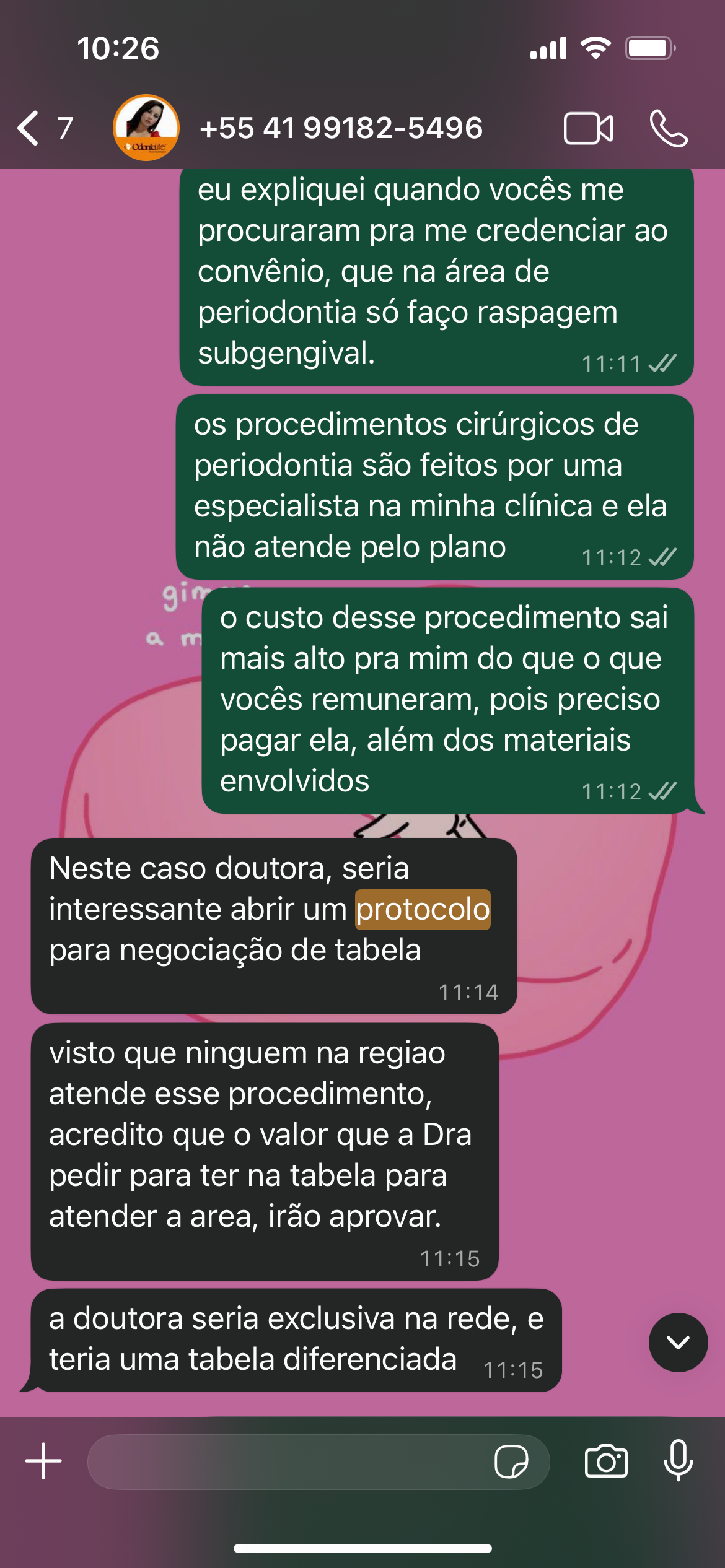
Task: Open the sticker picker
Action: (x=511, y=1461)
